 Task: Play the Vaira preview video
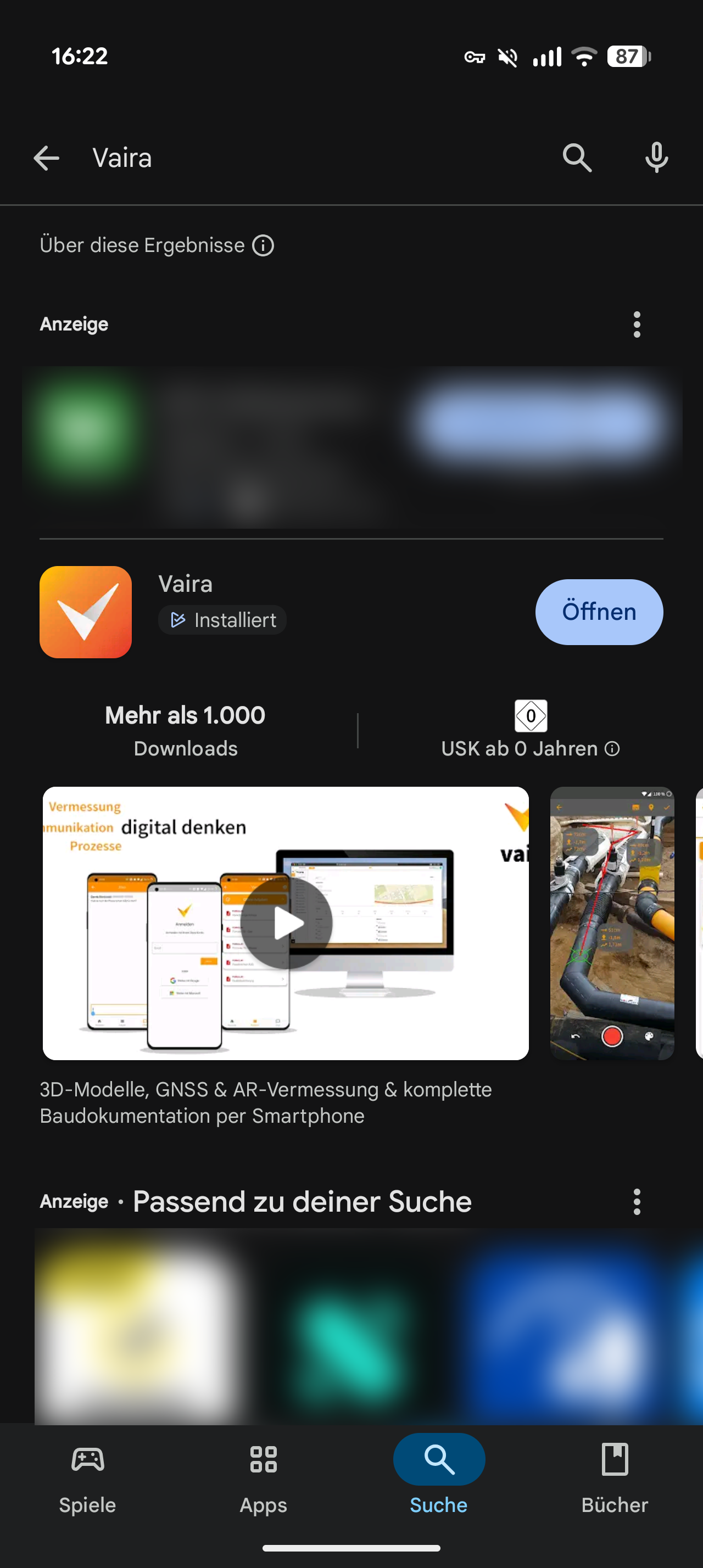coord(286,923)
